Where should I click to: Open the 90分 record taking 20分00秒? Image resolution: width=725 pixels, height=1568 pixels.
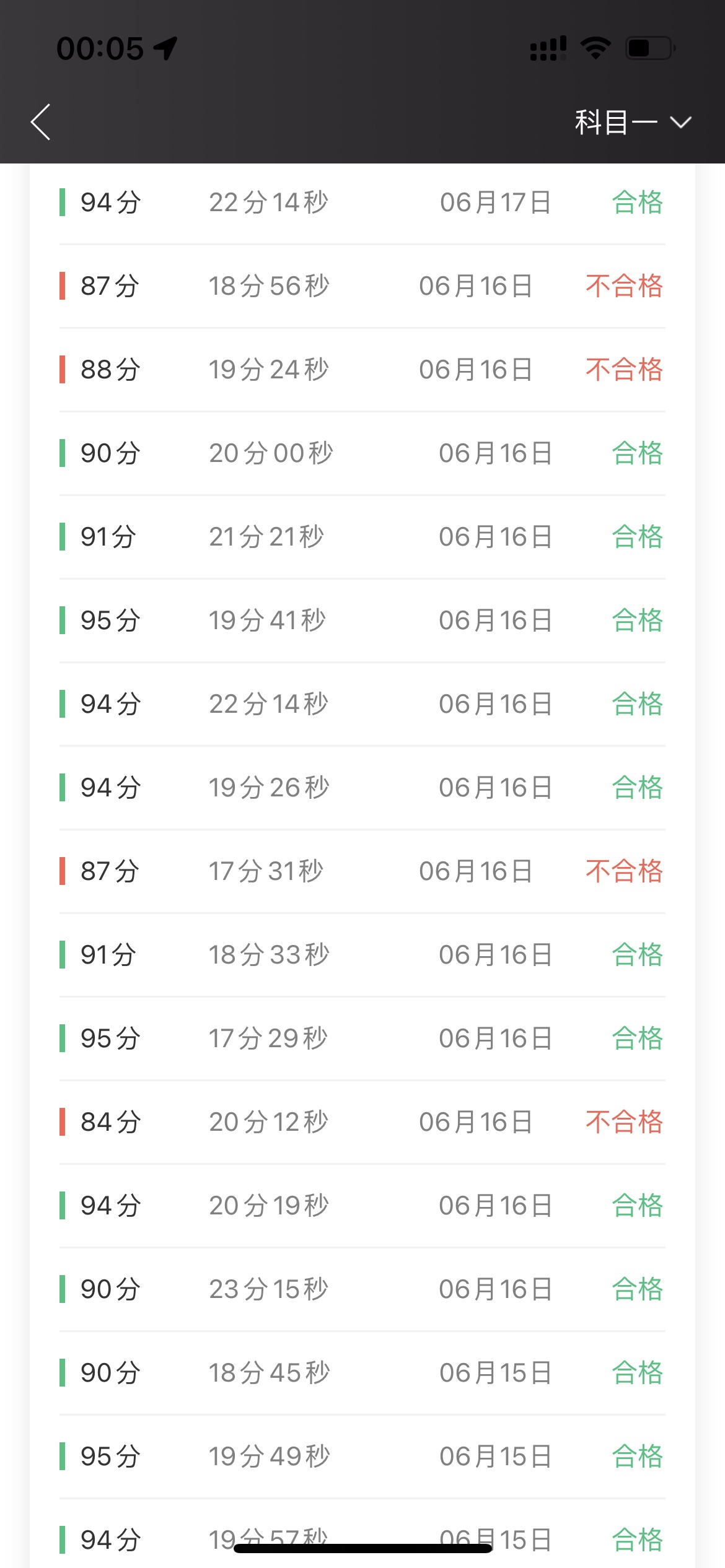click(362, 453)
